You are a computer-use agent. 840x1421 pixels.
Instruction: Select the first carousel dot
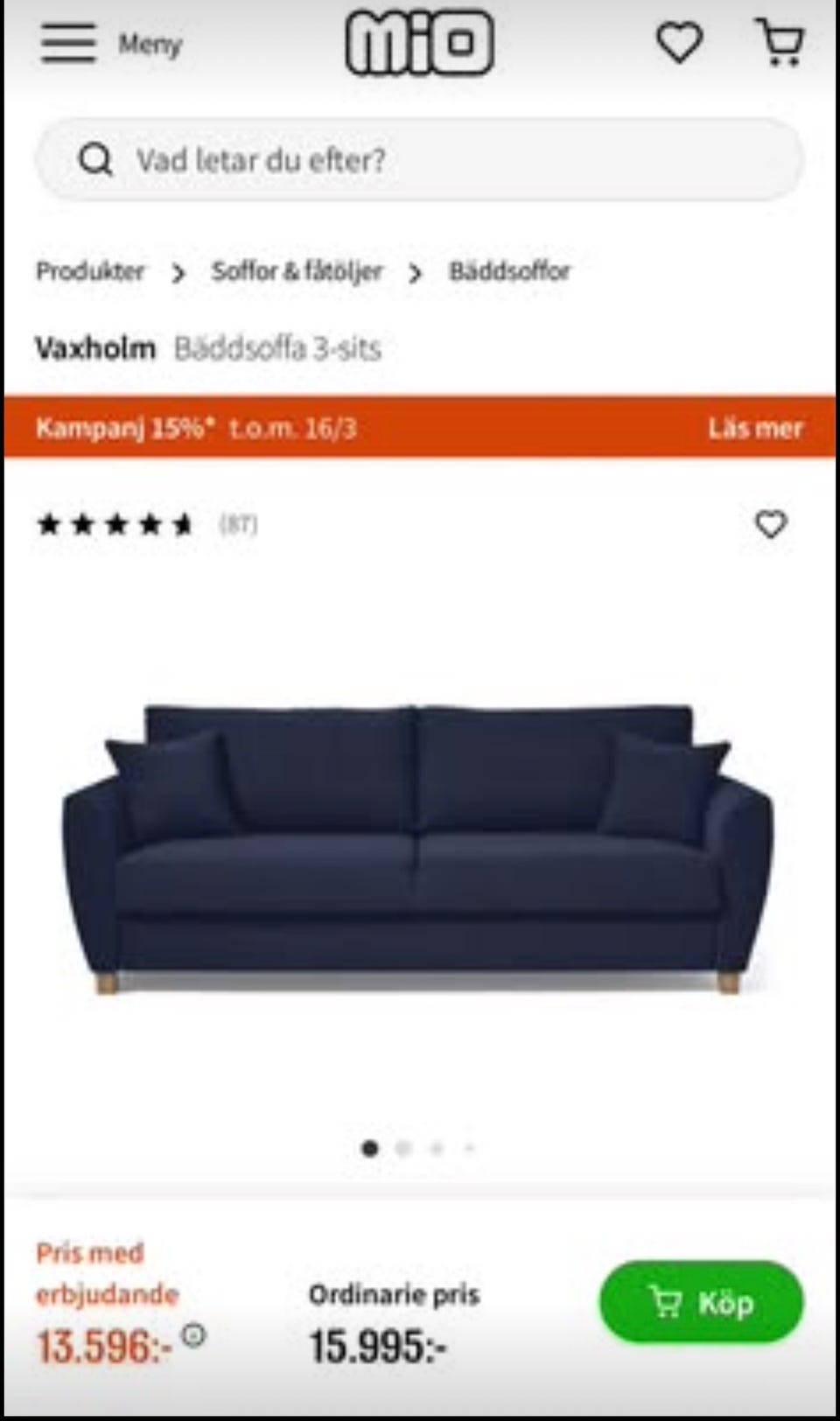click(370, 1149)
